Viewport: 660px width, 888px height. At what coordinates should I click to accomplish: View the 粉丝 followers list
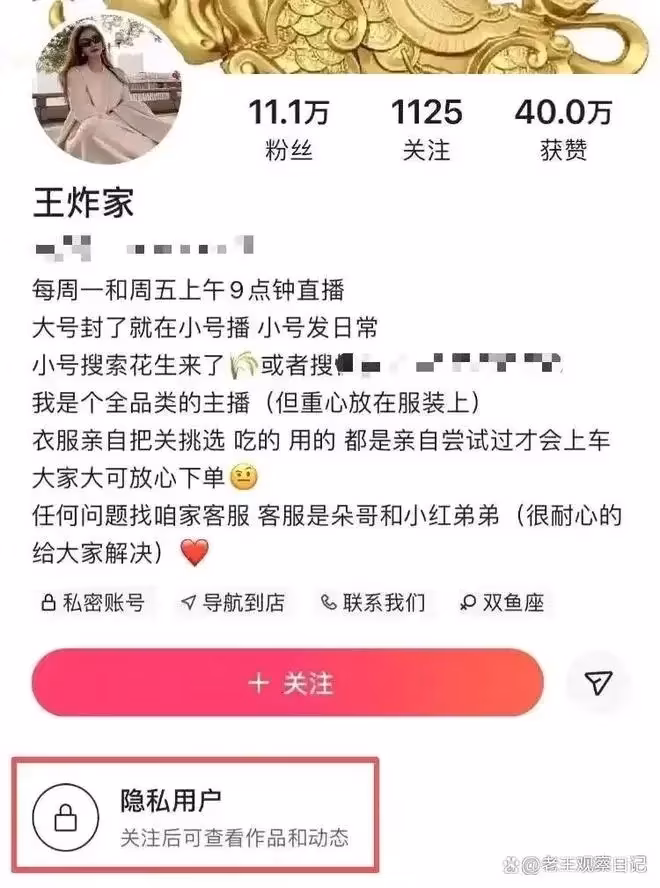(x=289, y=130)
